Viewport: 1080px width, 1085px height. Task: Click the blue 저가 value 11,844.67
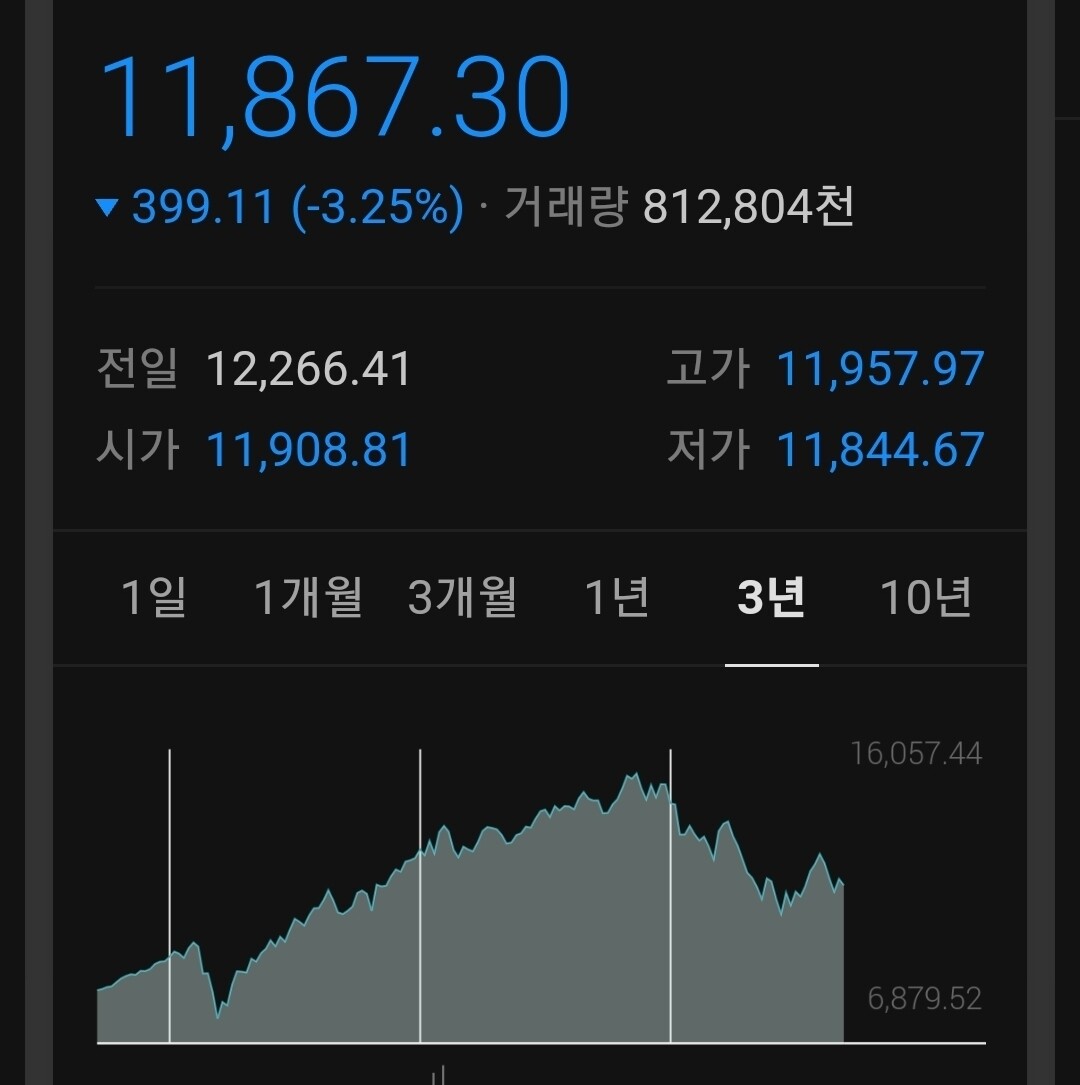point(880,450)
